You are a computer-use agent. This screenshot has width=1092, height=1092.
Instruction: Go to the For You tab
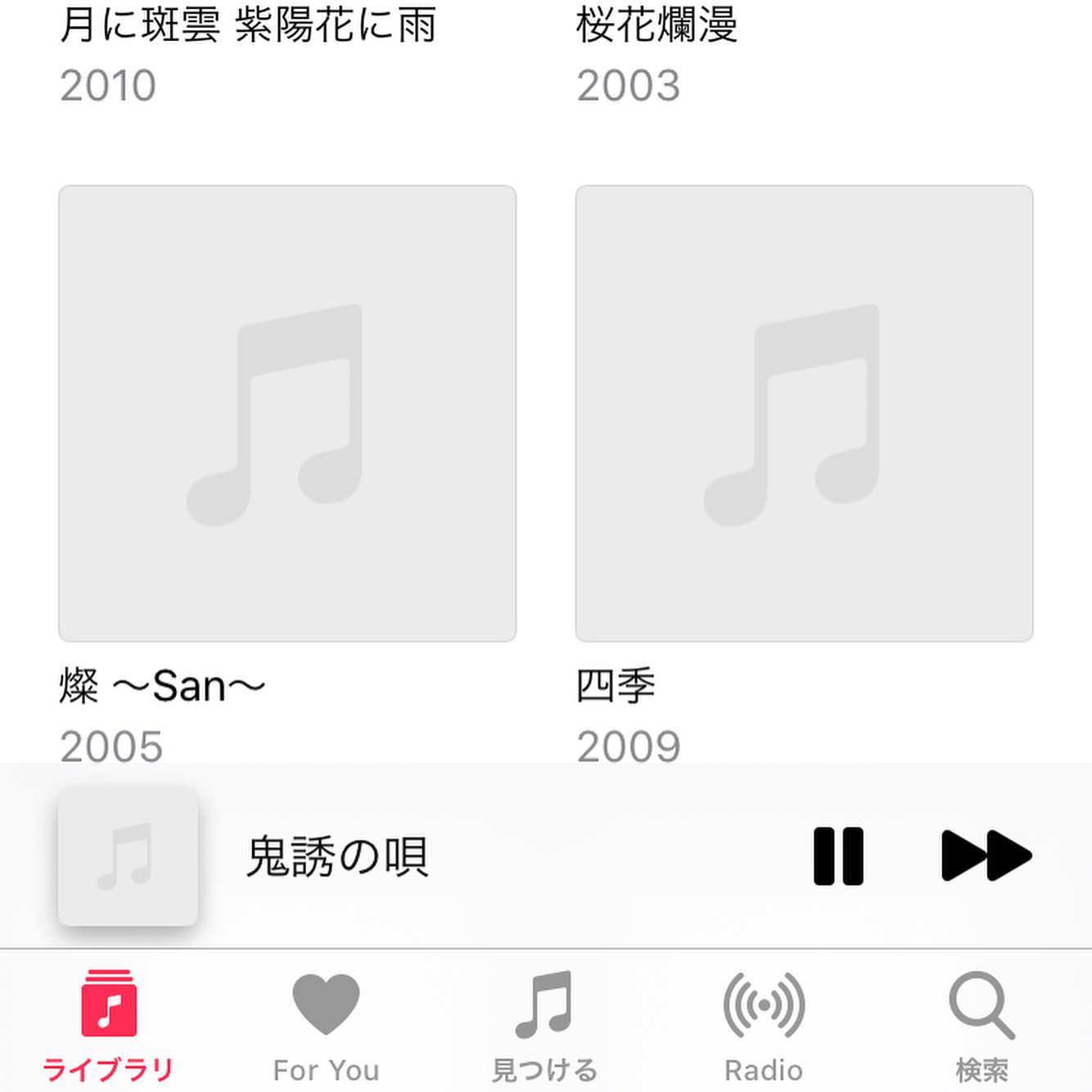pyautogui.click(x=326, y=1023)
